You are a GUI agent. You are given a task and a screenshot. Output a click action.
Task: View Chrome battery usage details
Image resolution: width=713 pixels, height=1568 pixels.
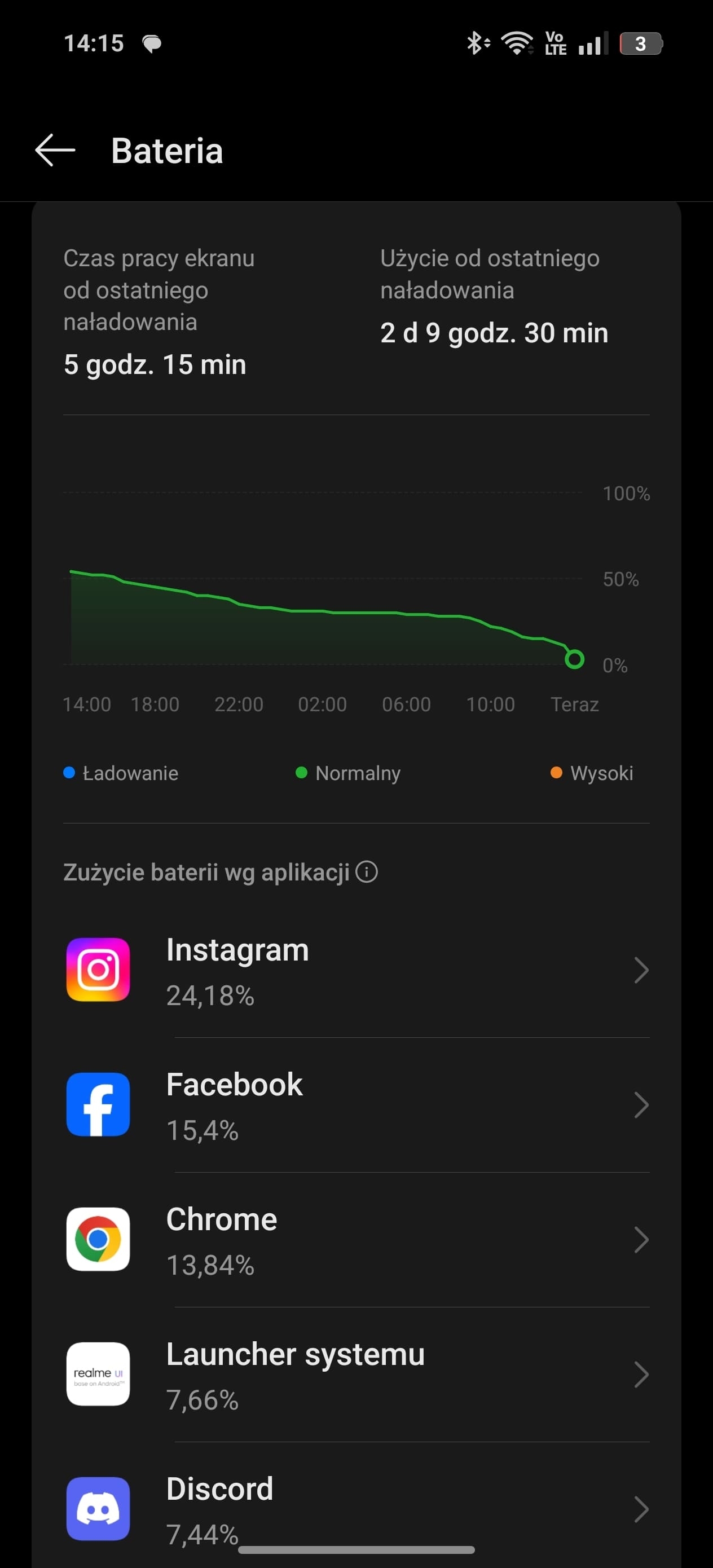pos(356,1240)
